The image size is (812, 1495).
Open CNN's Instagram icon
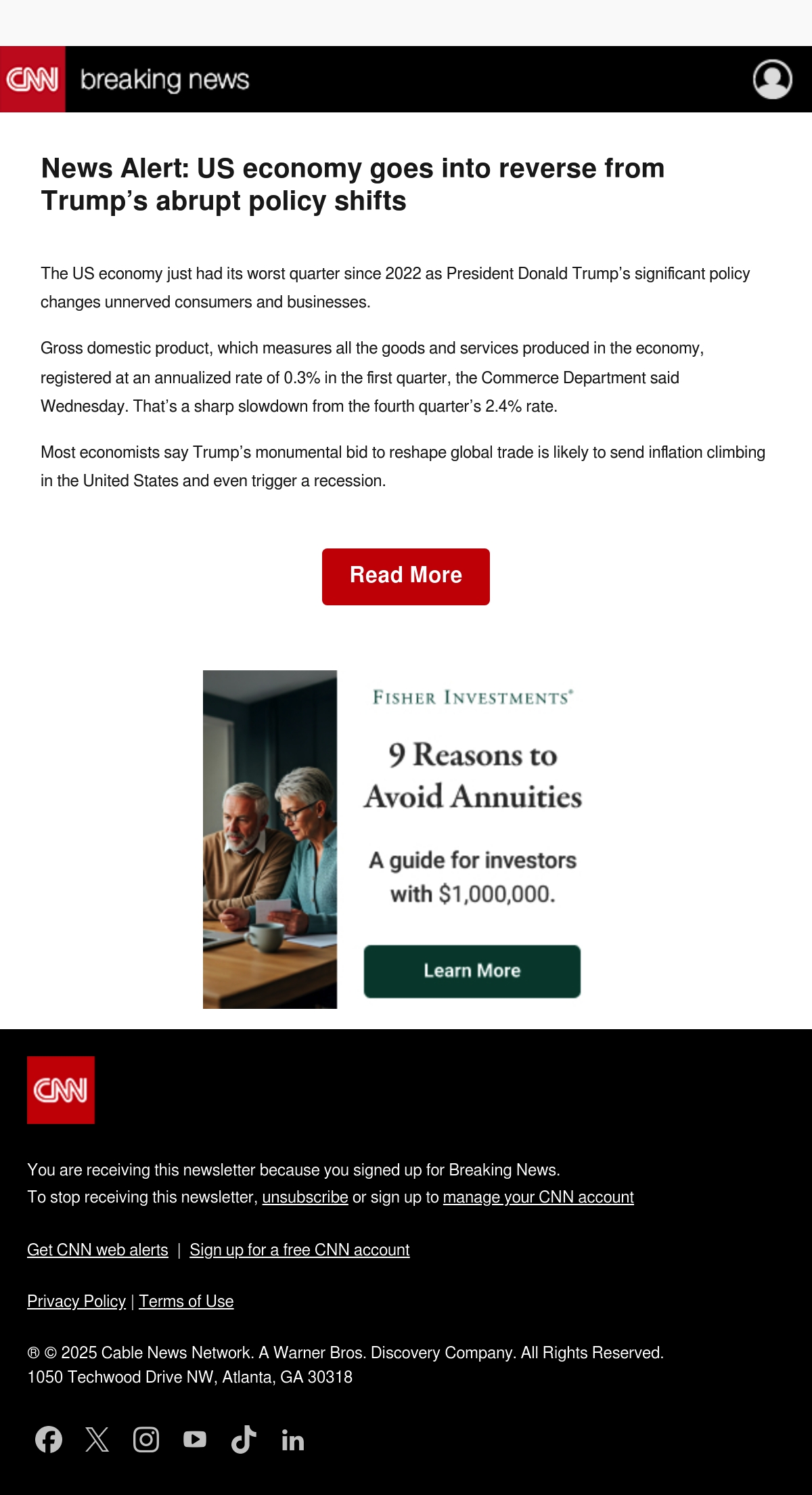pyautogui.click(x=146, y=1439)
